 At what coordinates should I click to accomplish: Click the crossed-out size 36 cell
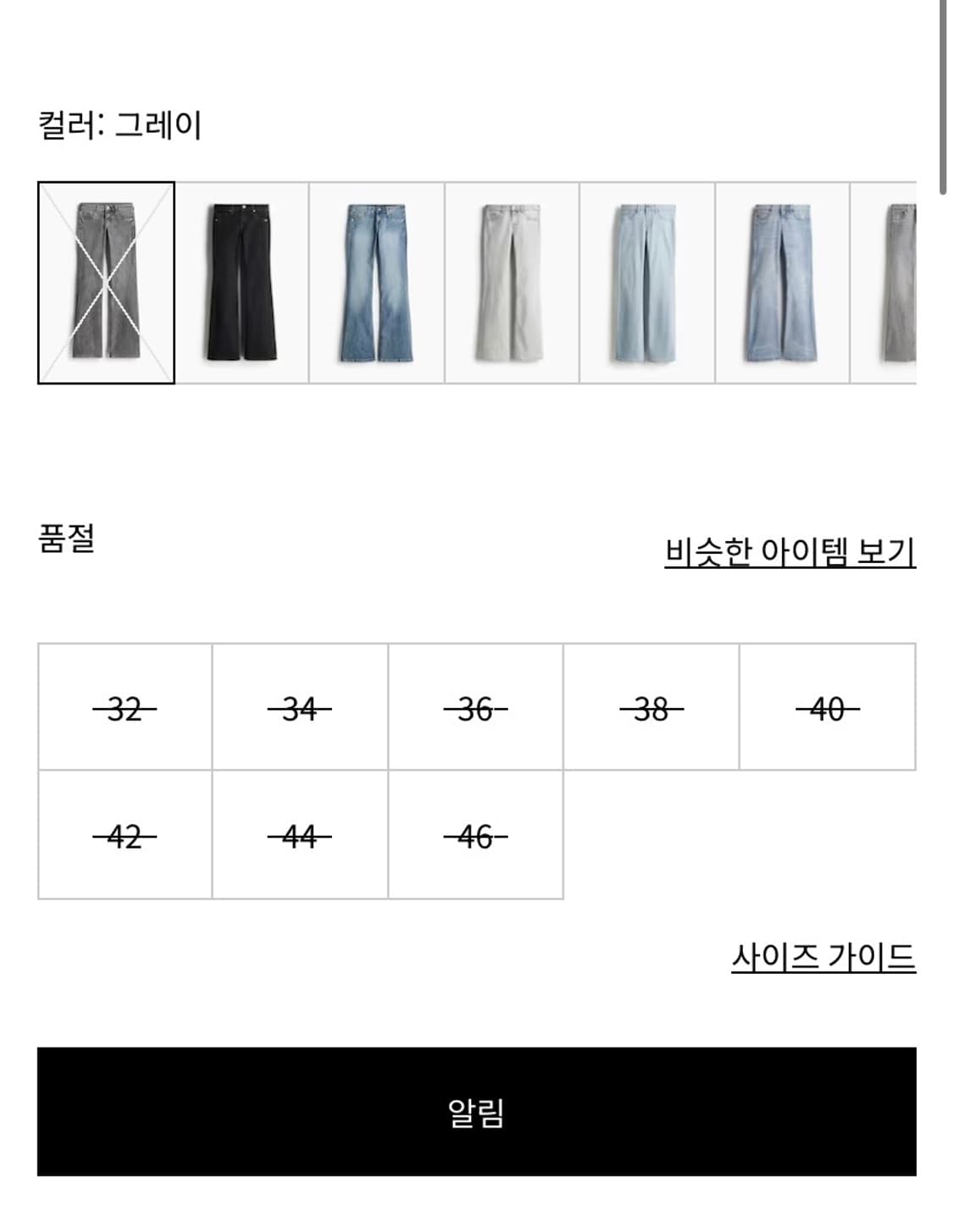click(474, 707)
